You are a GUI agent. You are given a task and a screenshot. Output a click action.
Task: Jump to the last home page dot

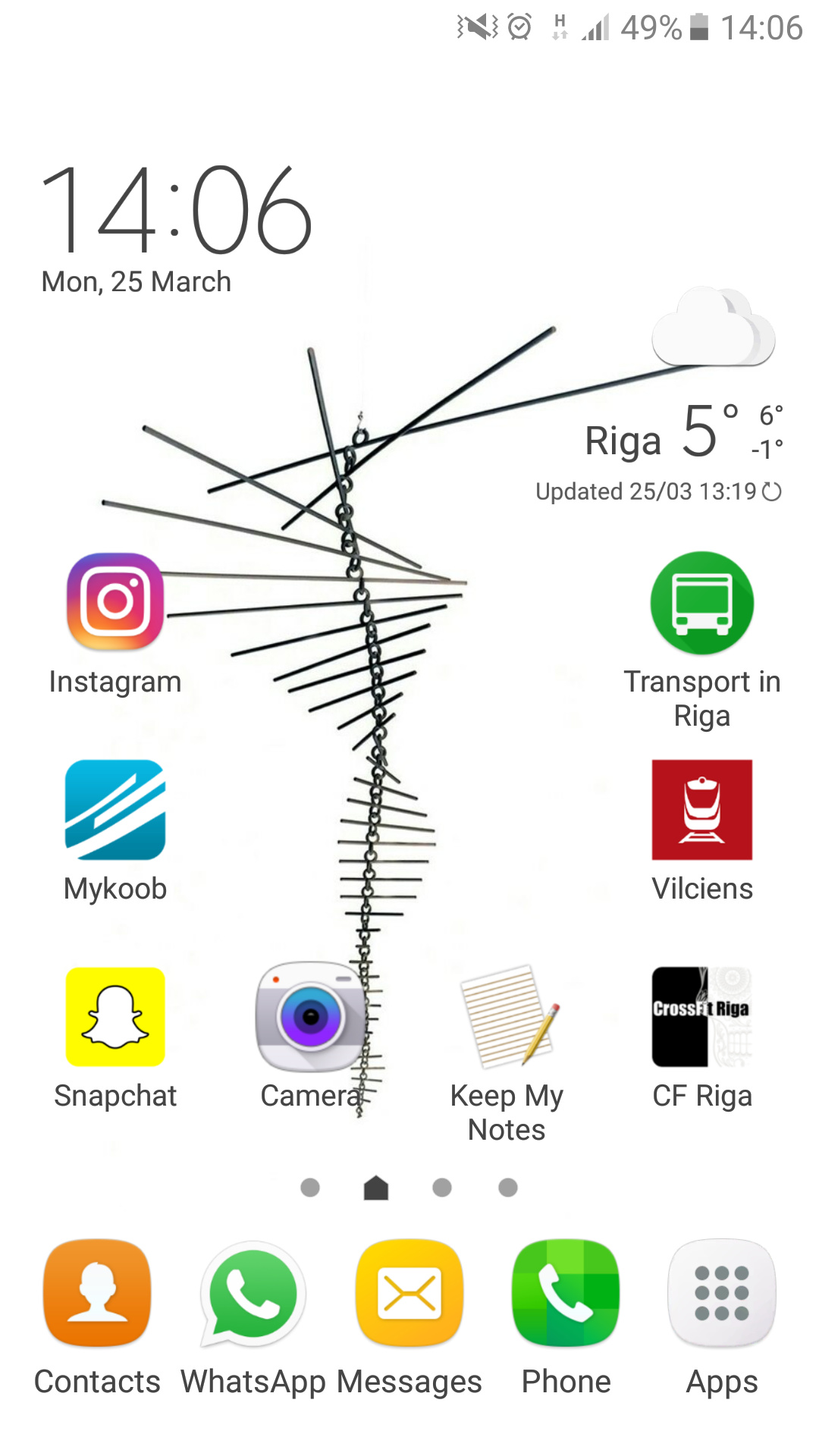tap(508, 1188)
